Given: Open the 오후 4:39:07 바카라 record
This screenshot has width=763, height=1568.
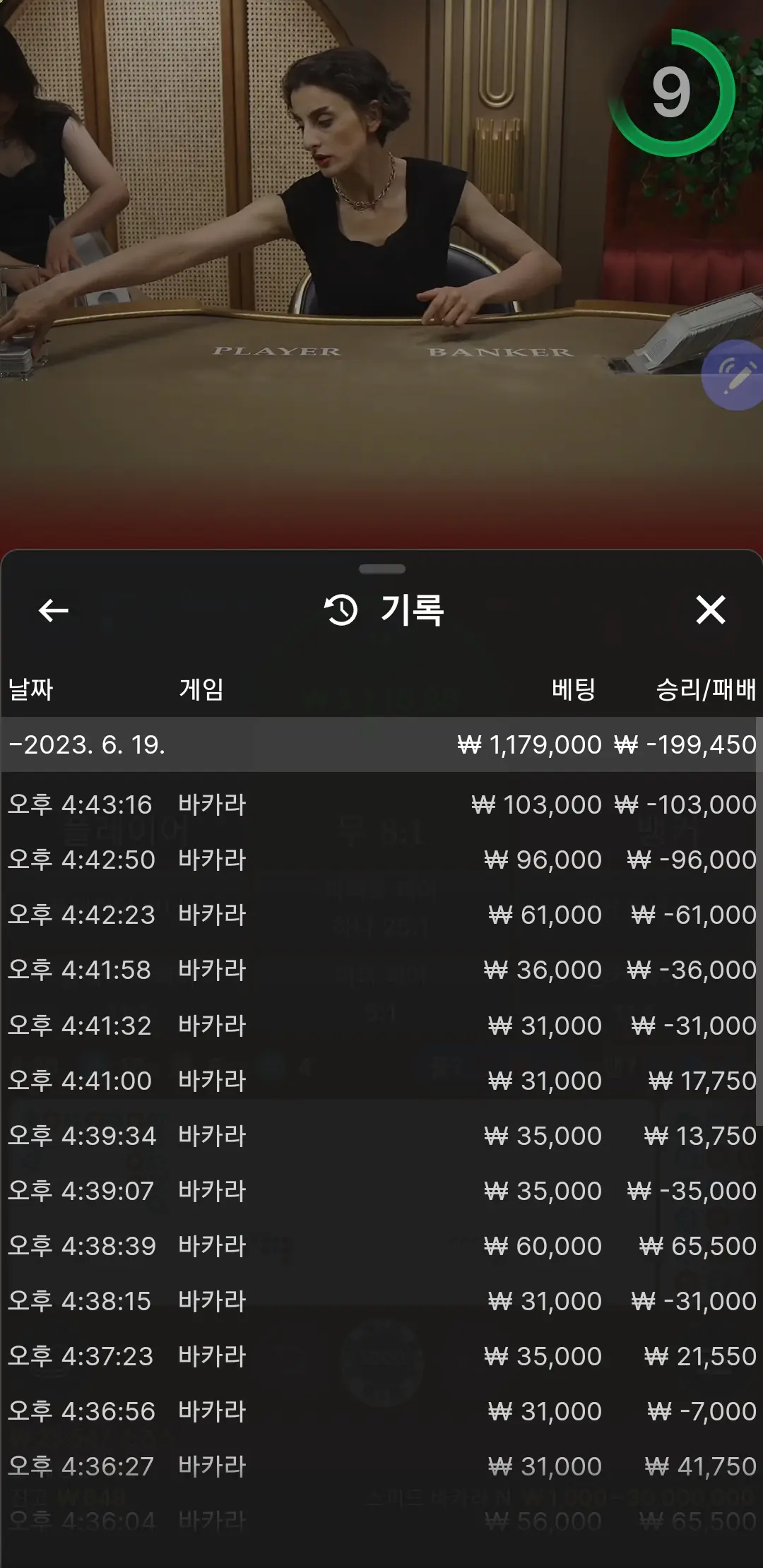Looking at the screenshot, I should (381, 1191).
